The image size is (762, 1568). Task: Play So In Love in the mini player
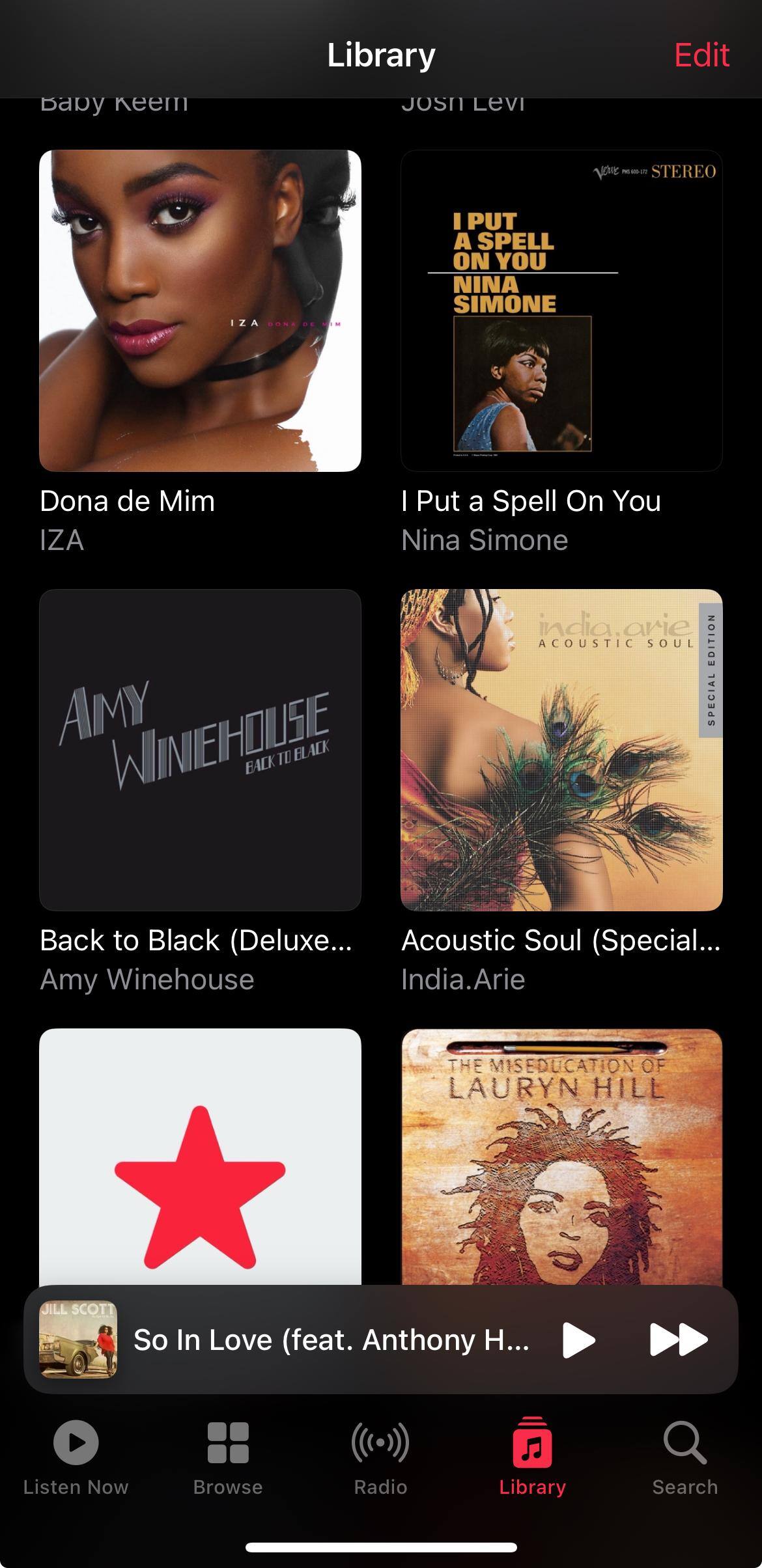point(578,1340)
